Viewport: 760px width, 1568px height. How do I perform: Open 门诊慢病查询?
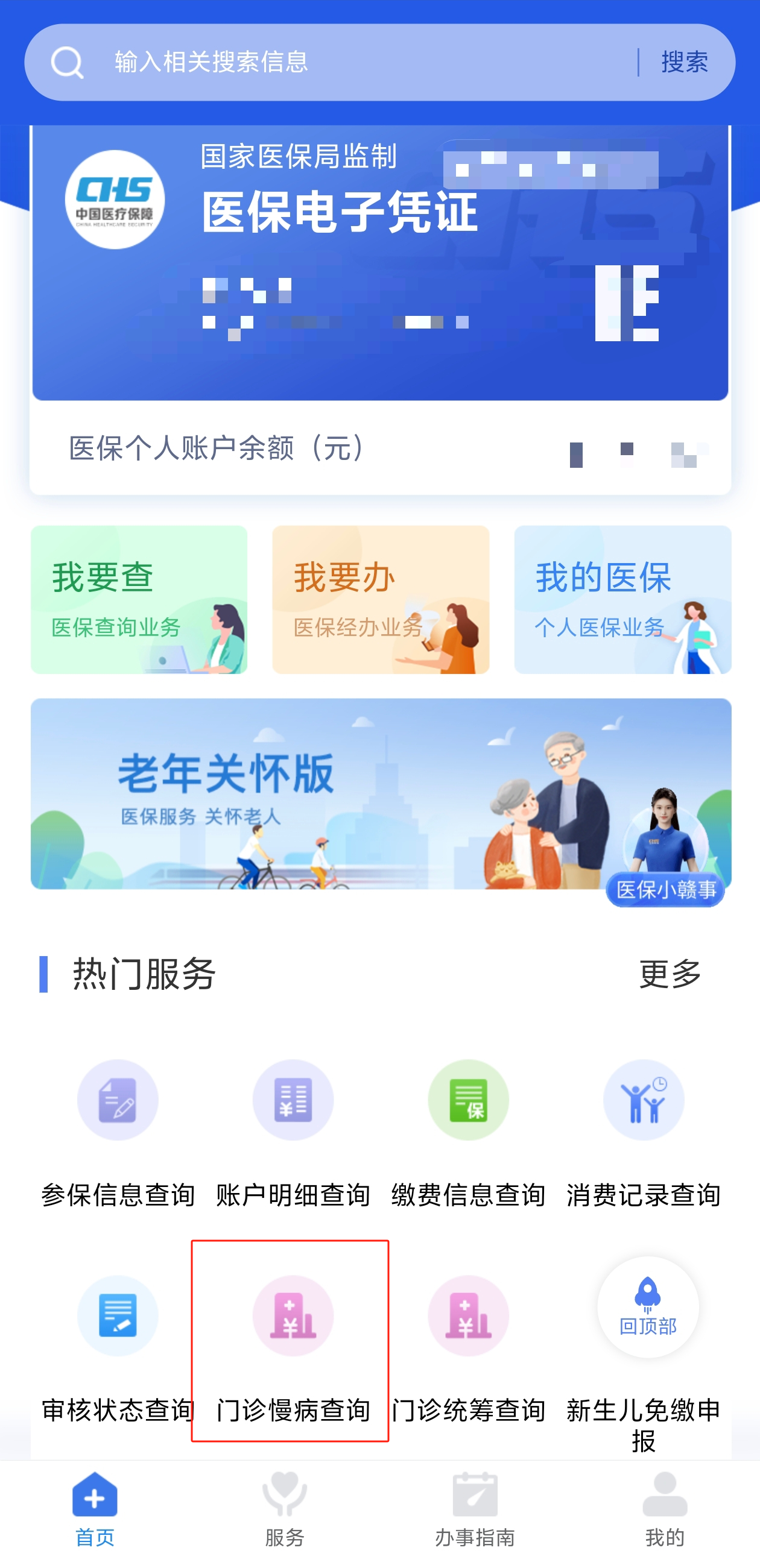pos(293,1346)
